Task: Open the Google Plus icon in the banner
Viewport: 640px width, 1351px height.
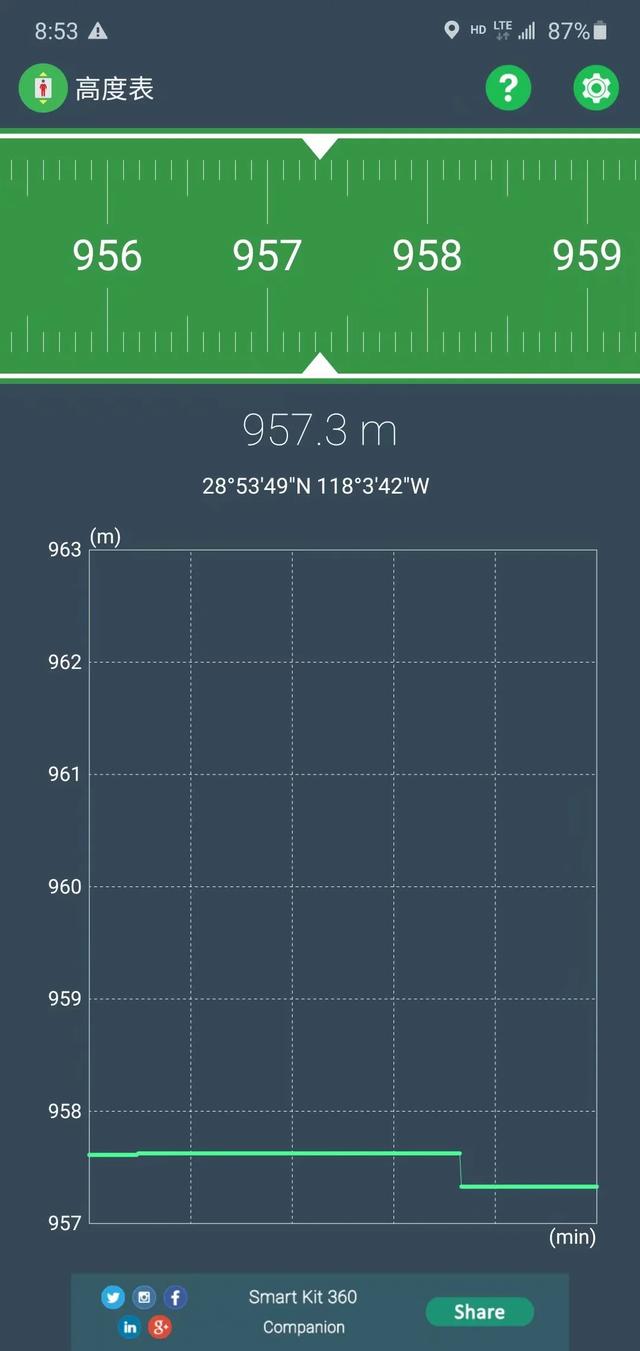Action: point(160,1327)
